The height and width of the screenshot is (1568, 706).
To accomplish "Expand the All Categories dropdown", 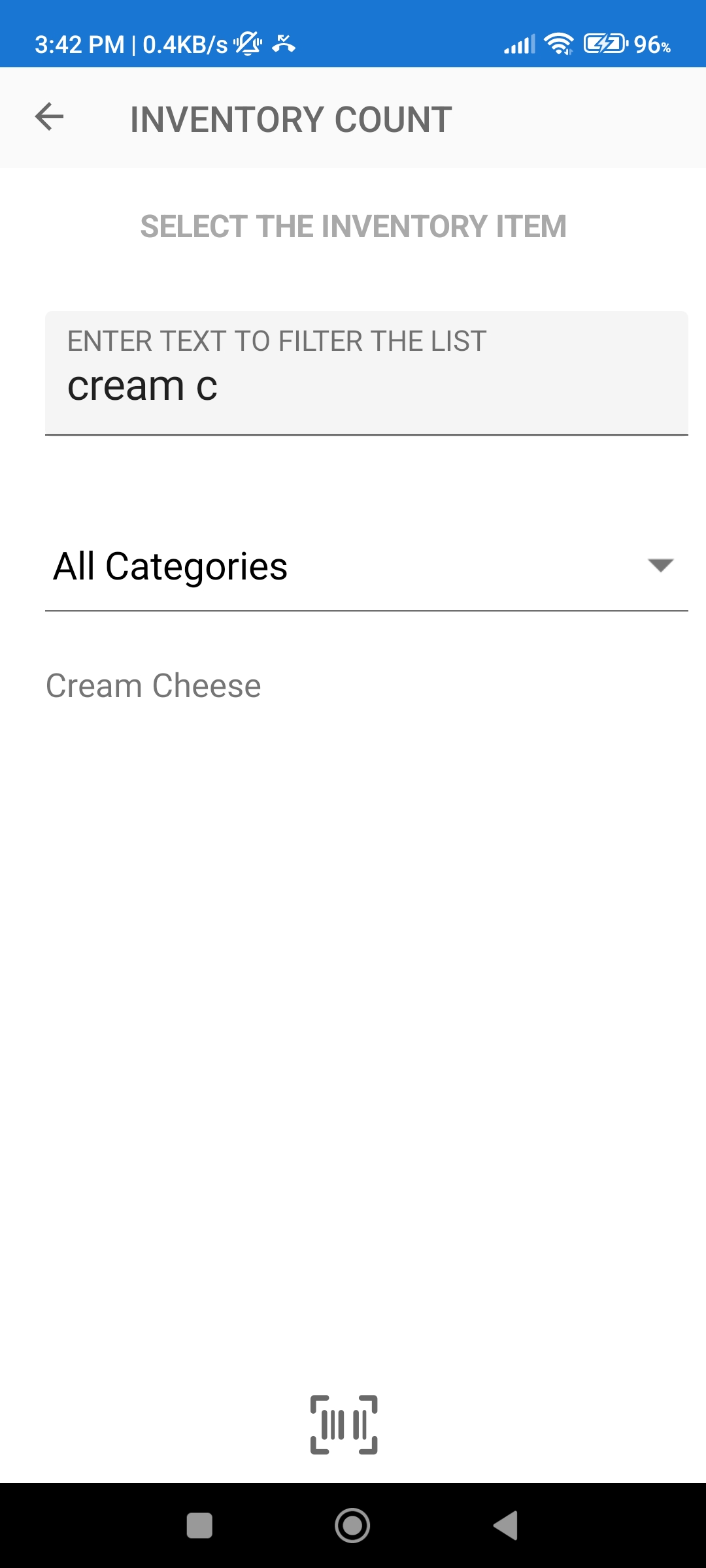I will [x=366, y=566].
